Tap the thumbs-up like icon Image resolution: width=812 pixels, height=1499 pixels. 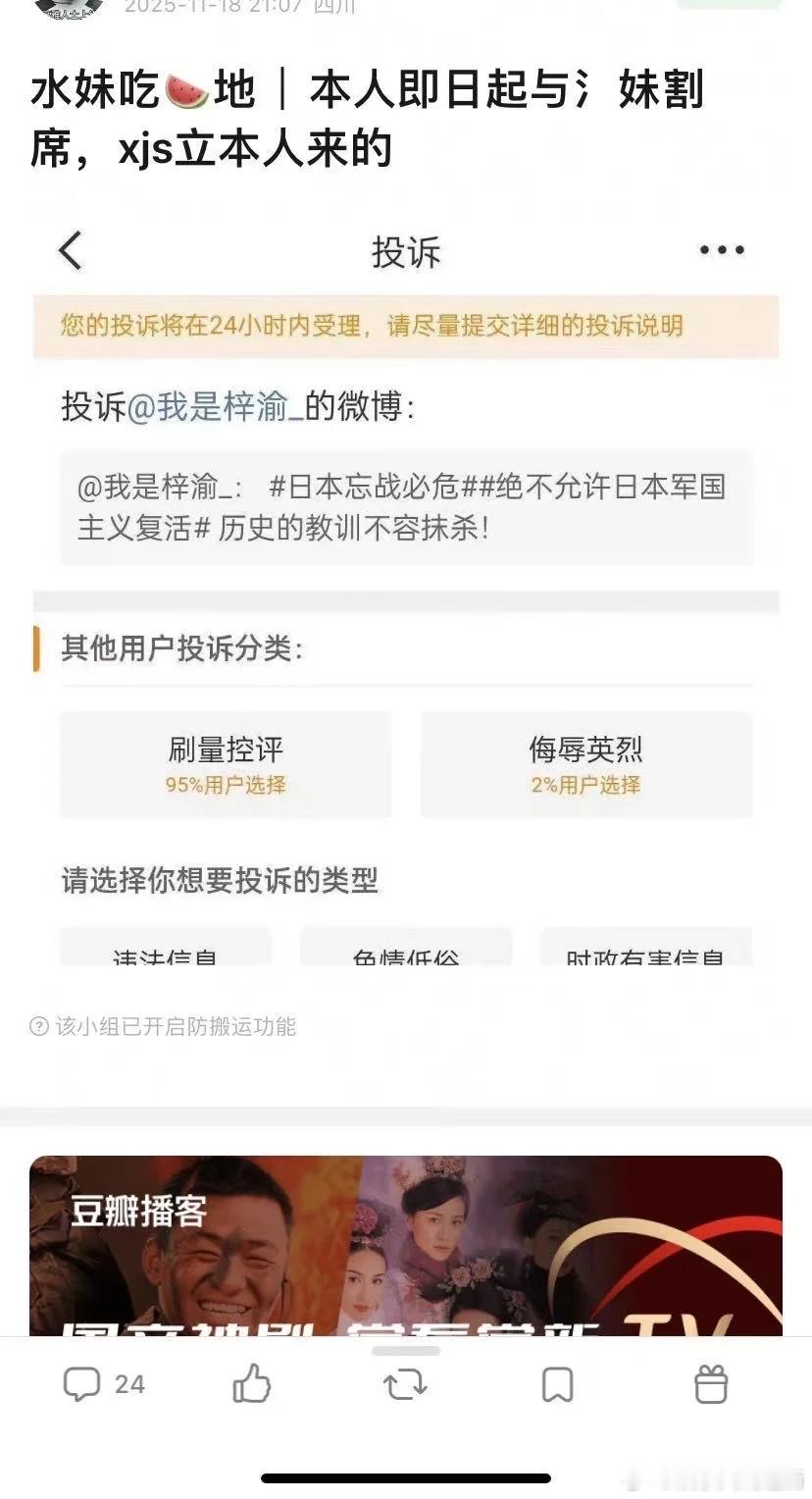[250, 1385]
